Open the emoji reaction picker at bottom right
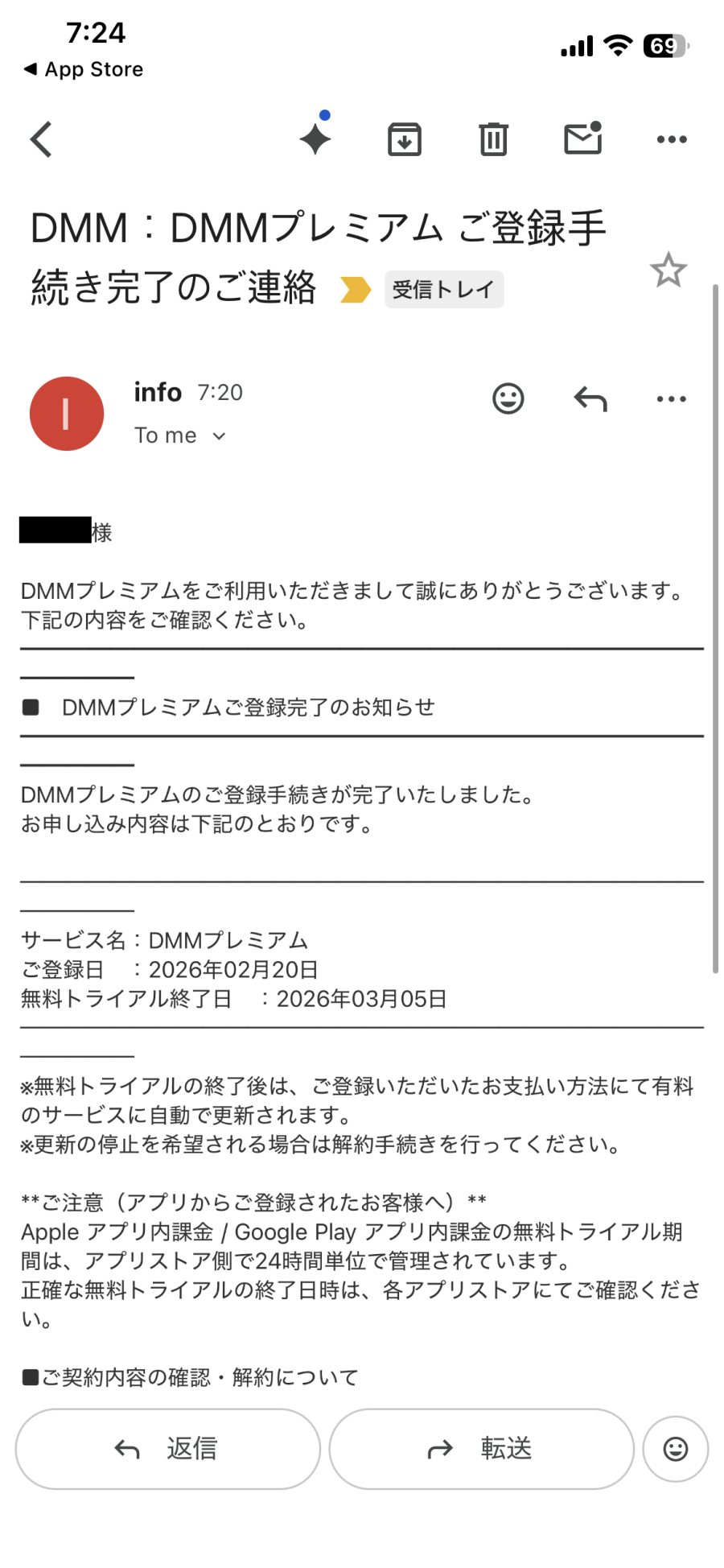This screenshot has height=1568, width=724. (x=675, y=1449)
